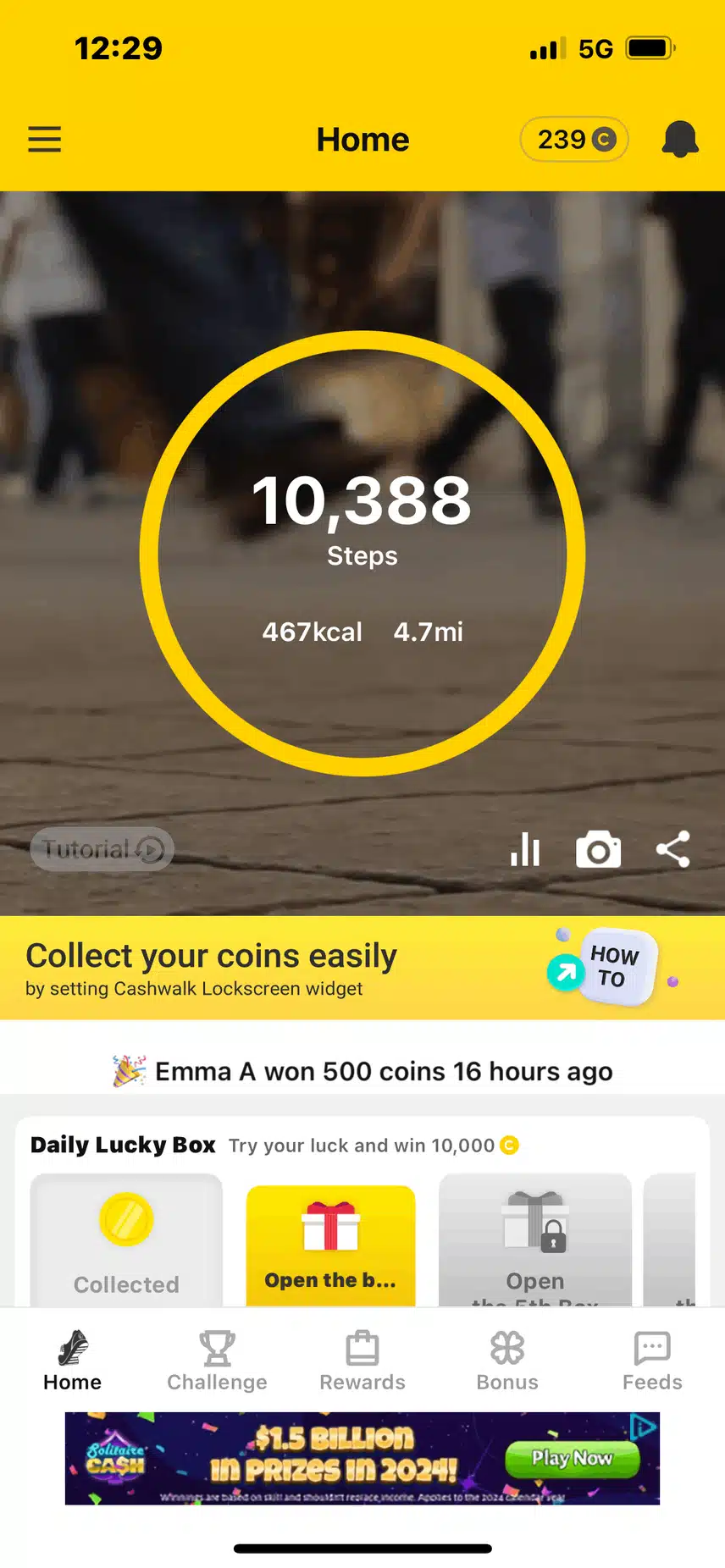Open the notifications bell

(679, 140)
